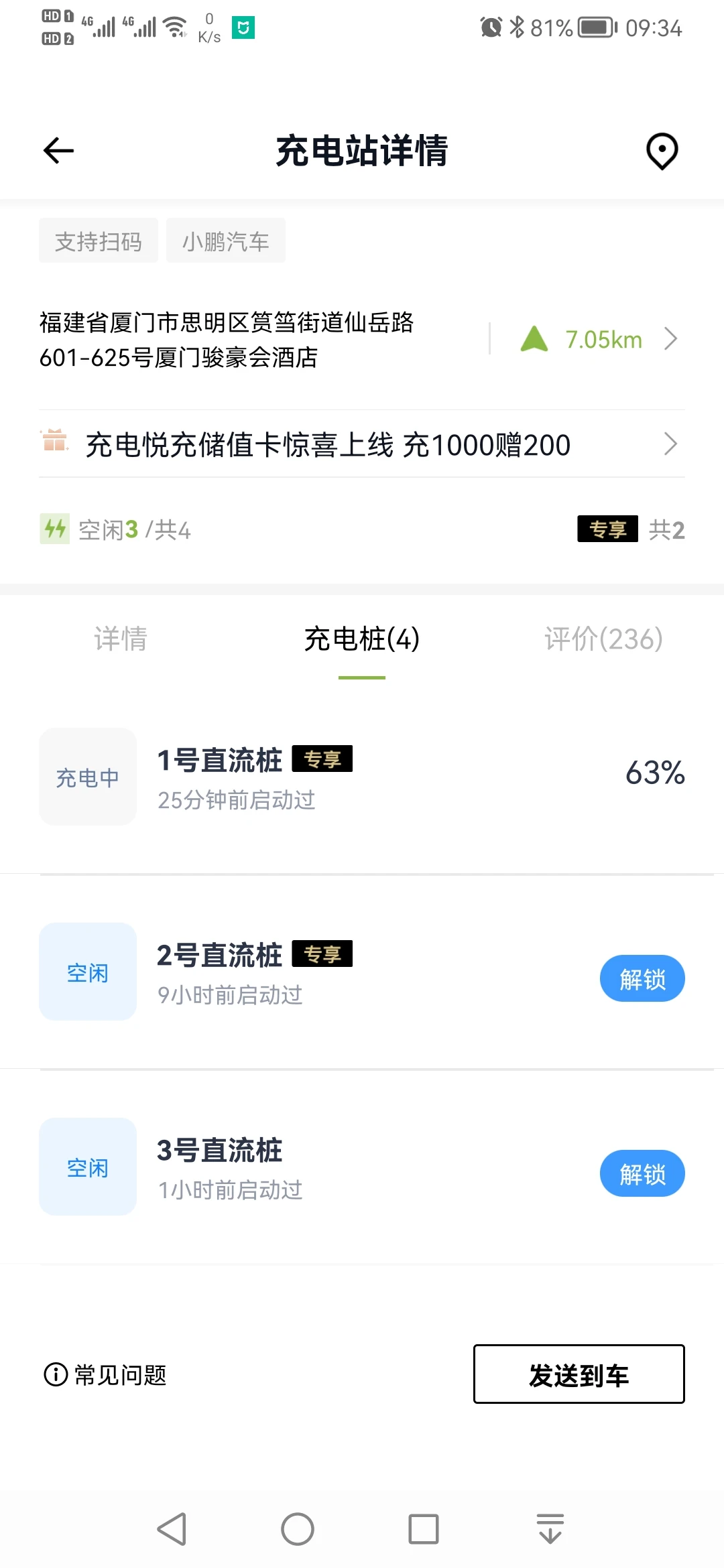Tap 解锁 for 3号直流桩
The image size is (724, 1568).
(x=642, y=1174)
